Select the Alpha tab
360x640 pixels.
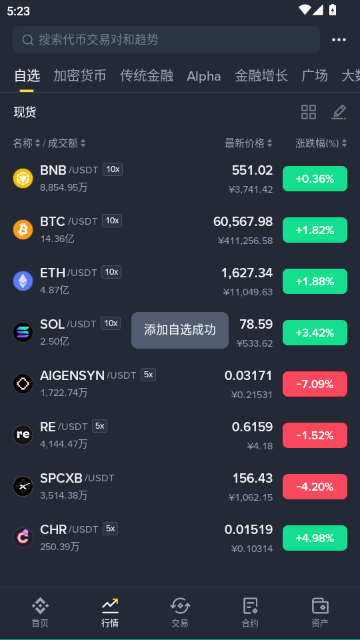click(x=204, y=76)
